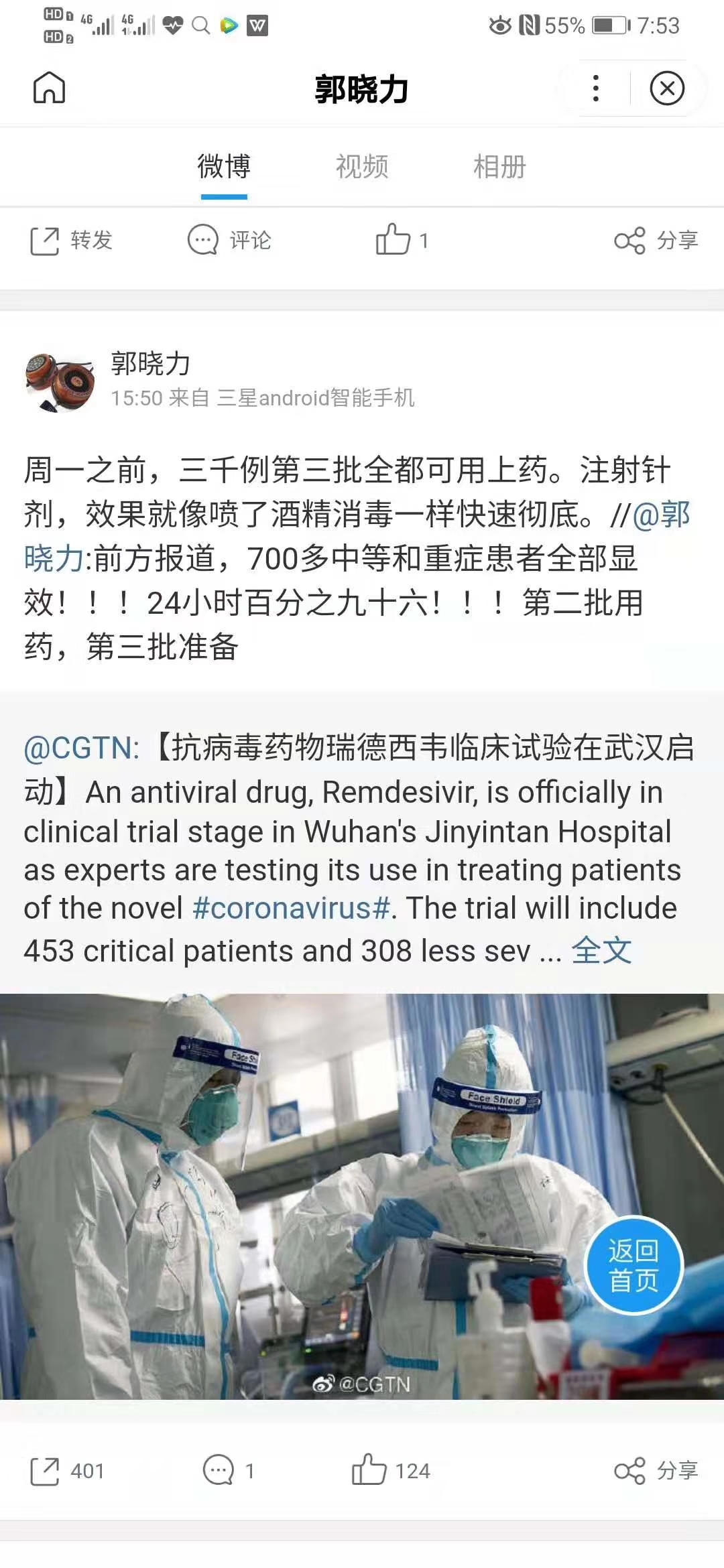The height and width of the screenshot is (1568, 724).
Task: Like the post with 124 likes
Action: point(391,1471)
